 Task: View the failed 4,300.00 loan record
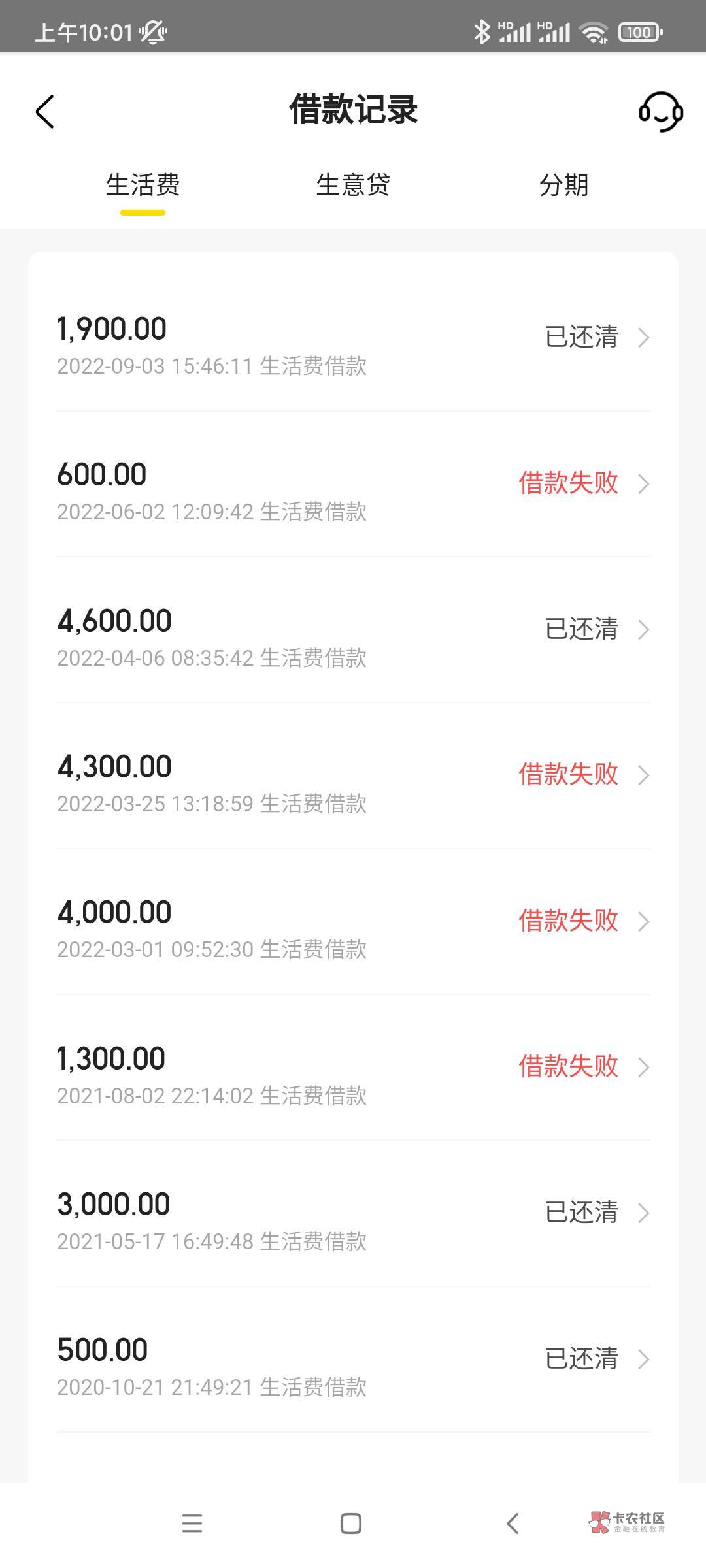(x=353, y=783)
